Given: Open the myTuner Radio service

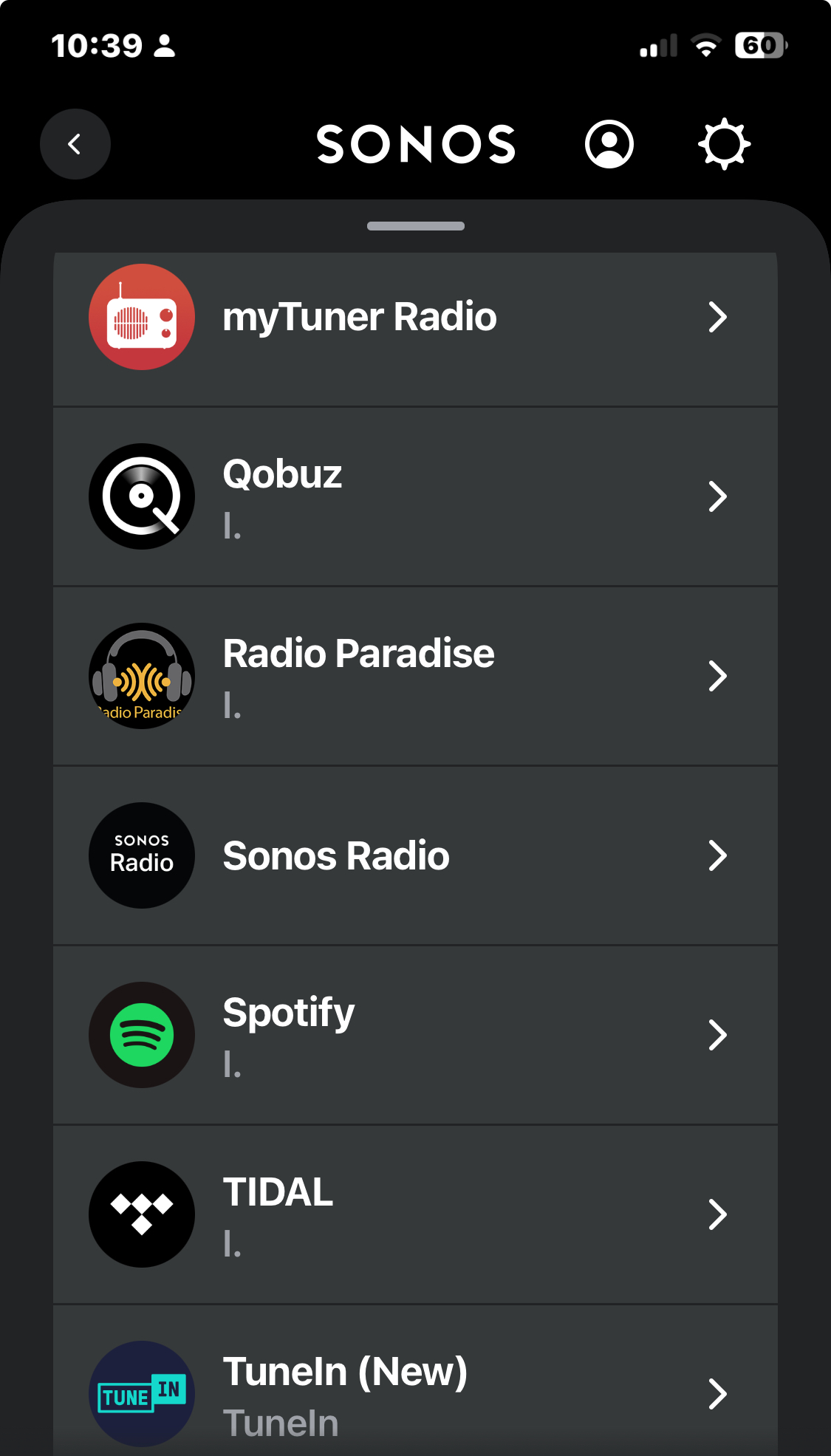Looking at the screenshot, I should (415, 318).
